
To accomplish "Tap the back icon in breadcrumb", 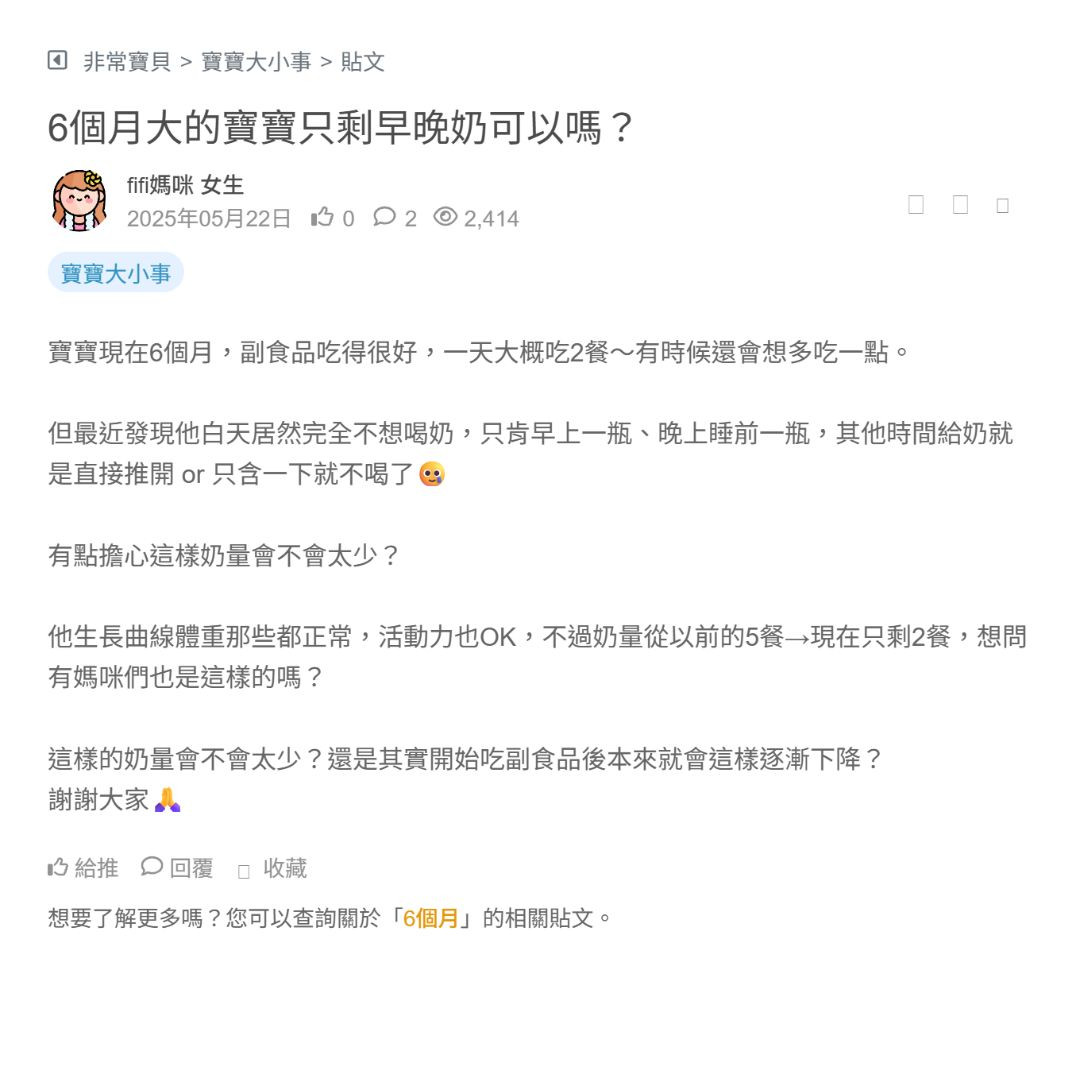I will coord(58,61).
